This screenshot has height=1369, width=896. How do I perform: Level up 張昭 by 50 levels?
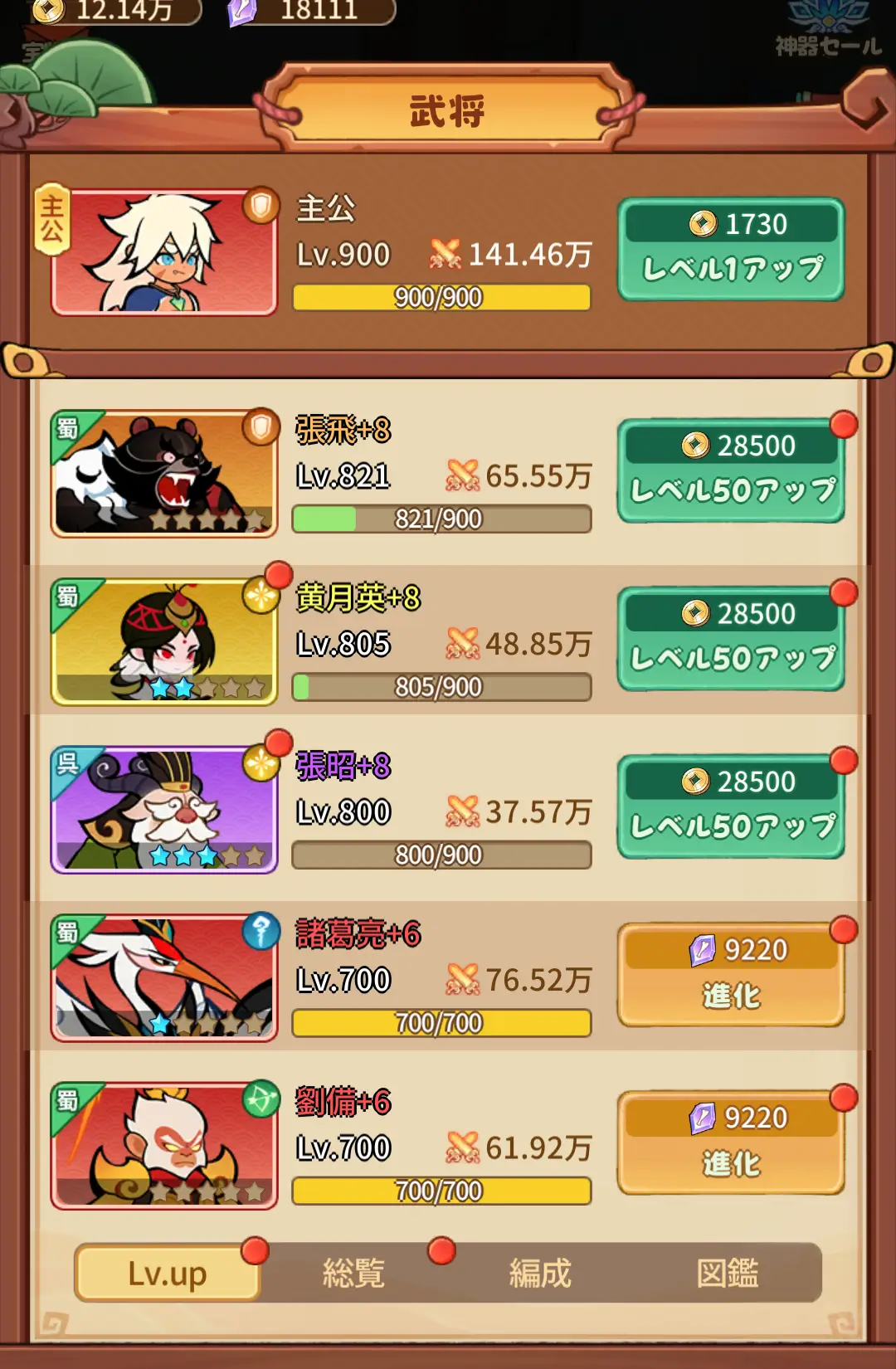tap(731, 806)
